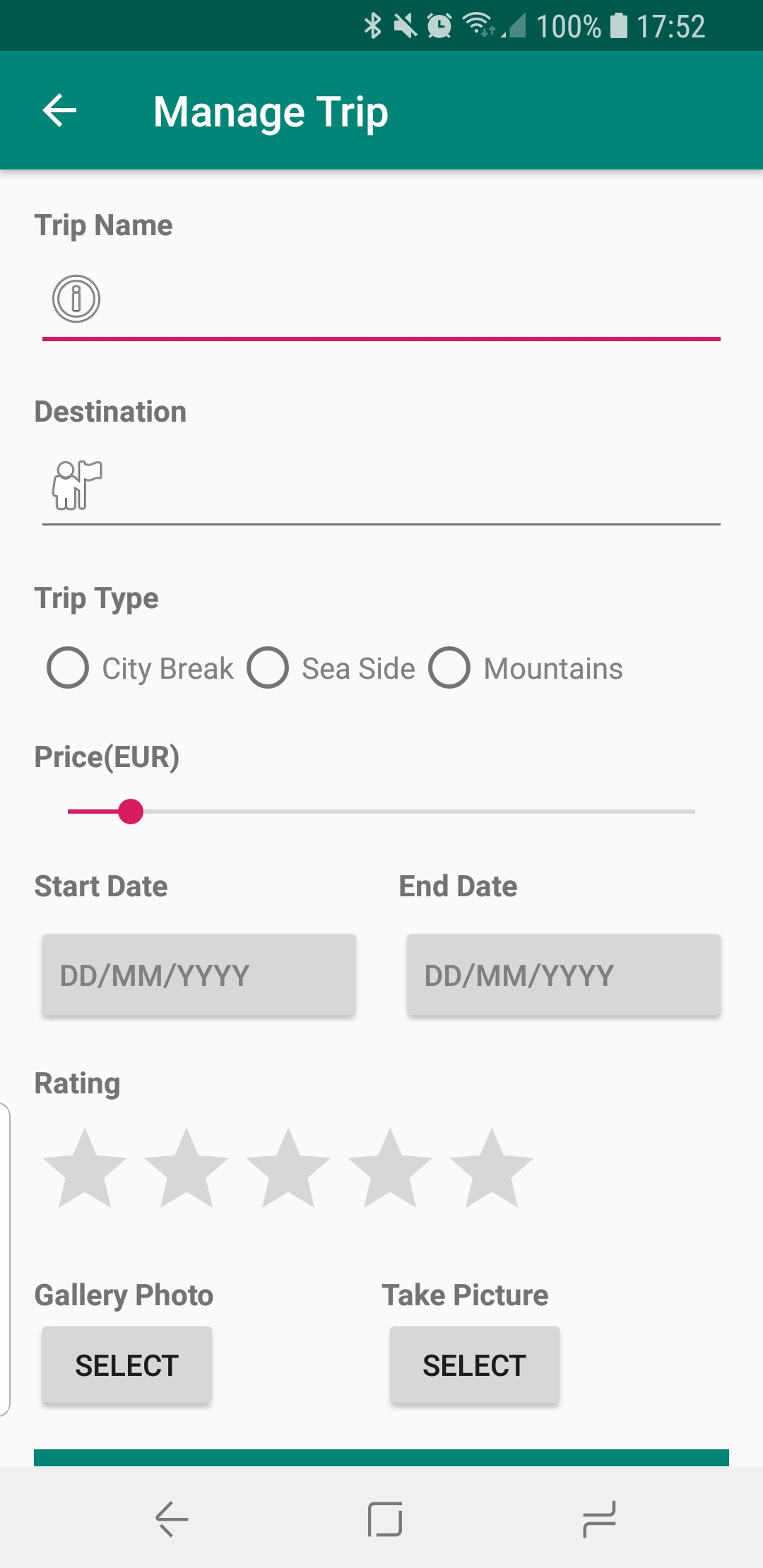The height and width of the screenshot is (1568, 763).
Task: Open the End Date DD/MM/YYYY picker
Action: (x=563, y=975)
